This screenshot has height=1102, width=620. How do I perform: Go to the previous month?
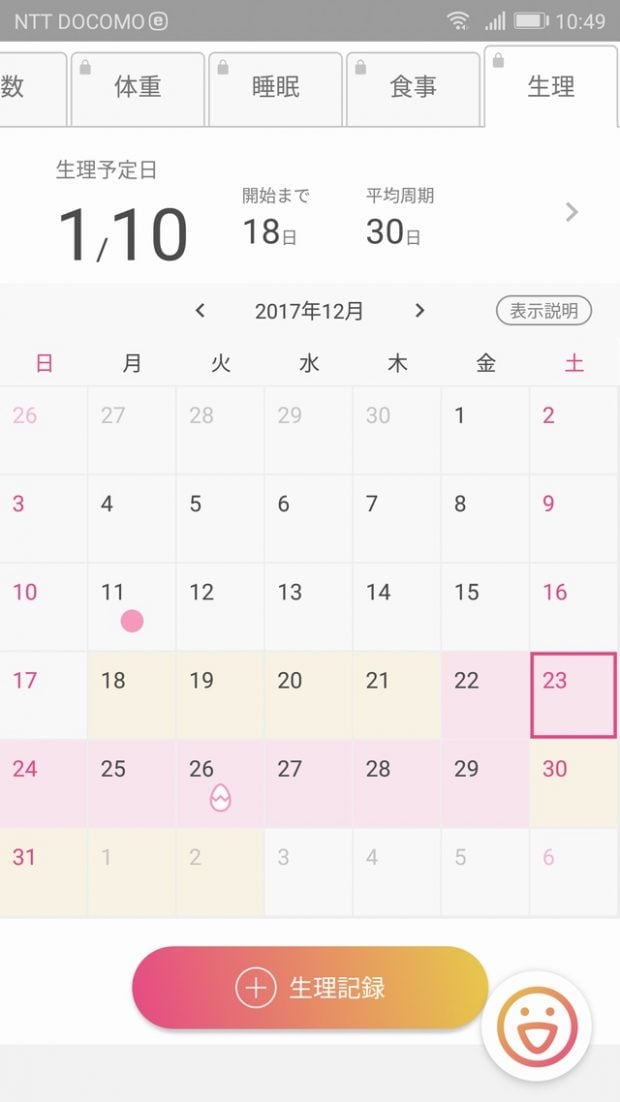[x=200, y=311]
